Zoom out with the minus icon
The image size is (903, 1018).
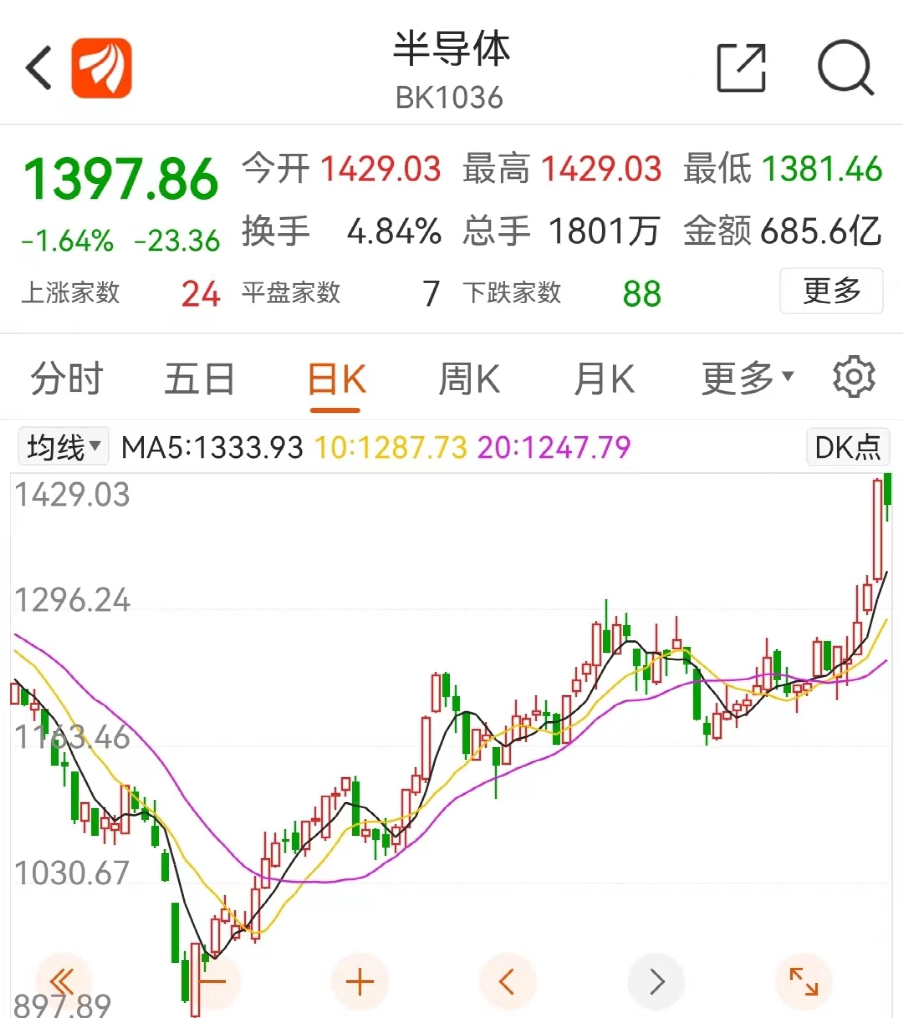tap(212, 981)
